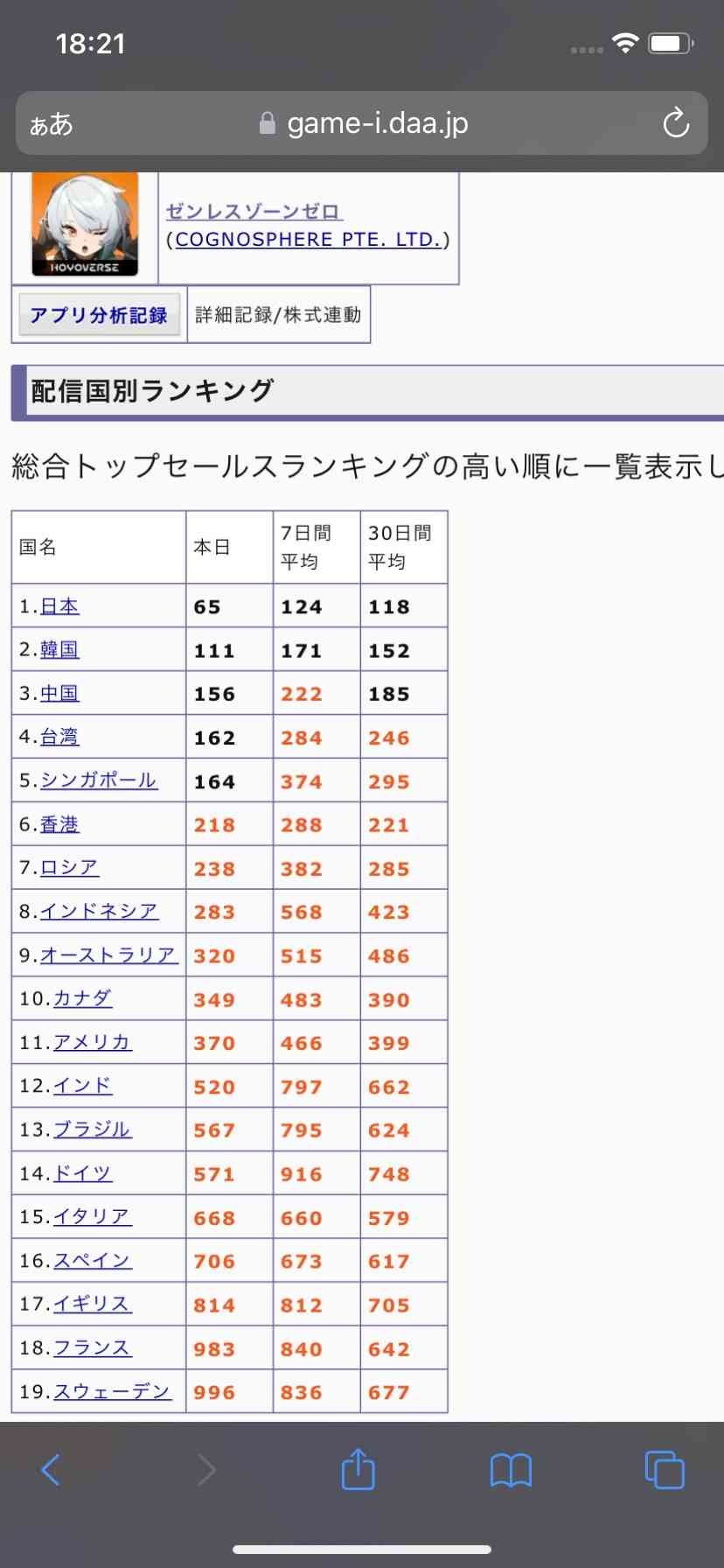Open アプリ分析記録 button
The height and width of the screenshot is (1568, 724).
(x=99, y=315)
